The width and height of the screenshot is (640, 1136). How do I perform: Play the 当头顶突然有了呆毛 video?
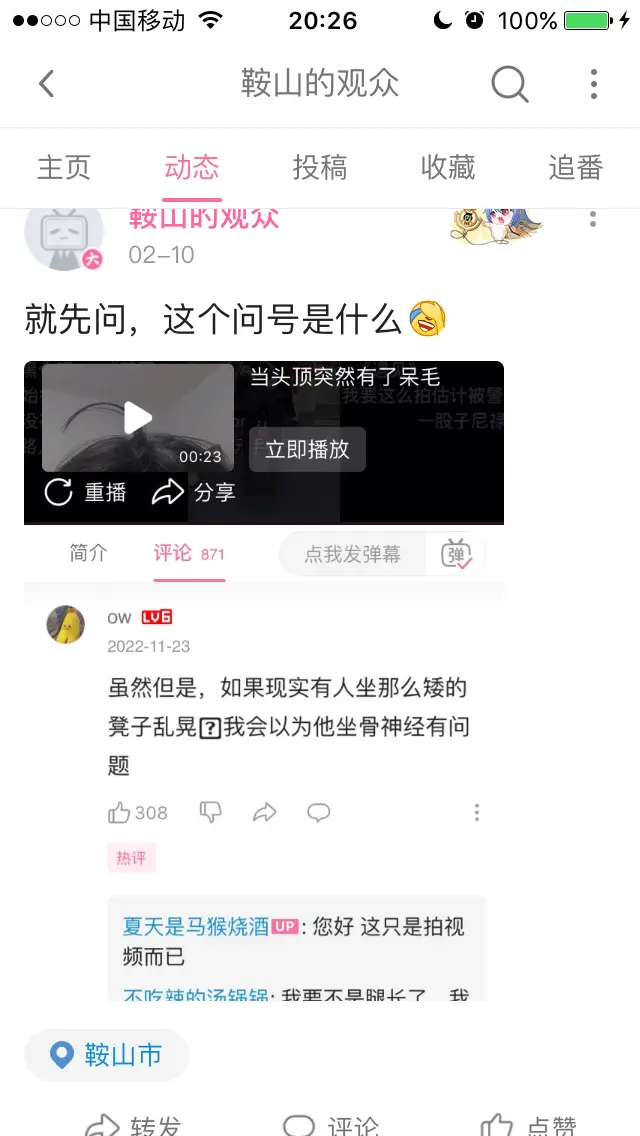coord(138,418)
